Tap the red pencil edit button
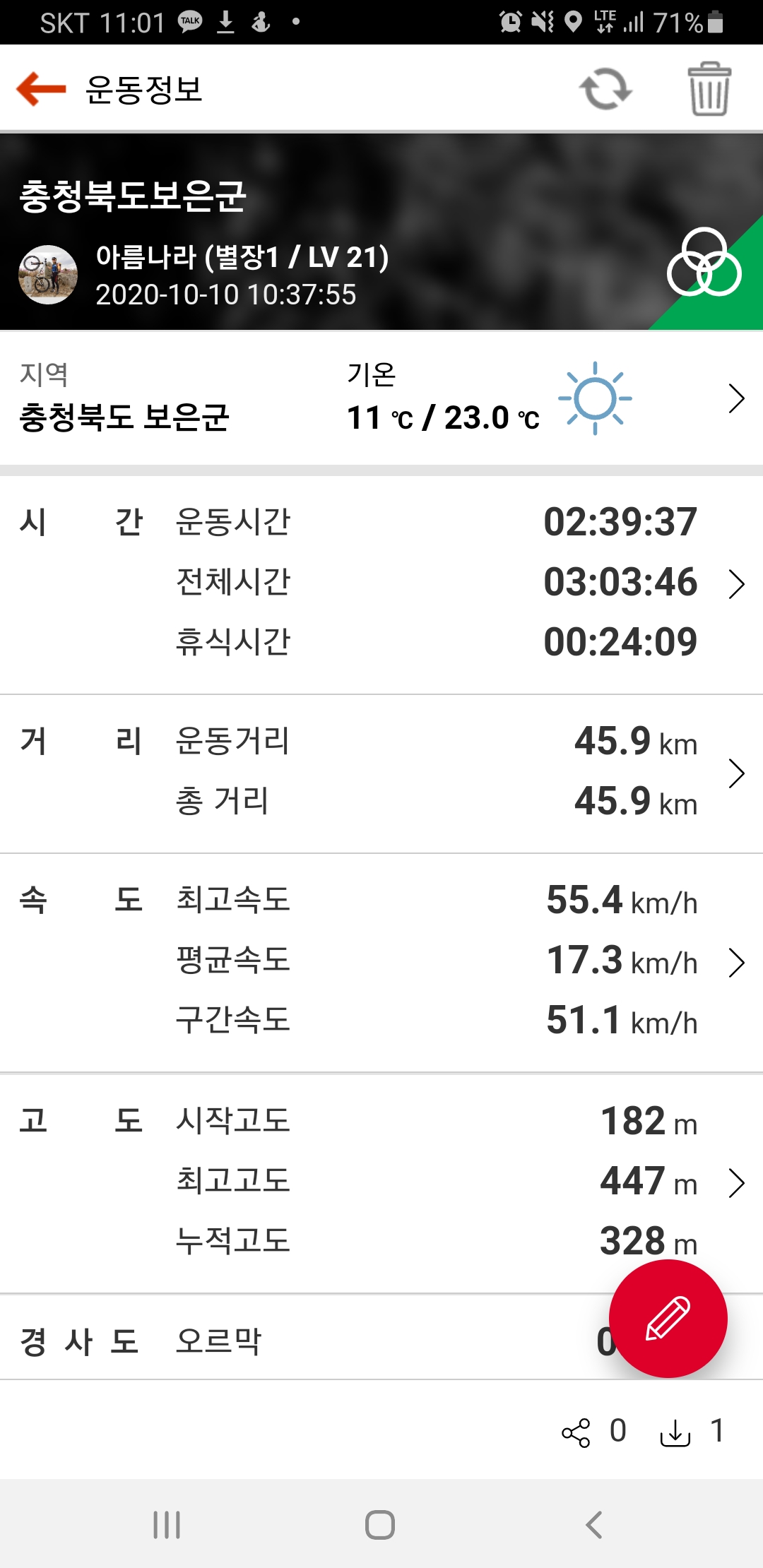 pos(668,1318)
